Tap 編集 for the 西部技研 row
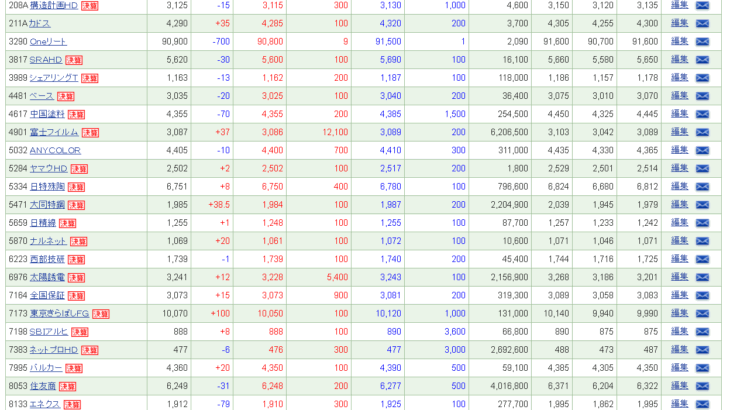This screenshot has height=410, width=730. pyautogui.click(x=679, y=258)
